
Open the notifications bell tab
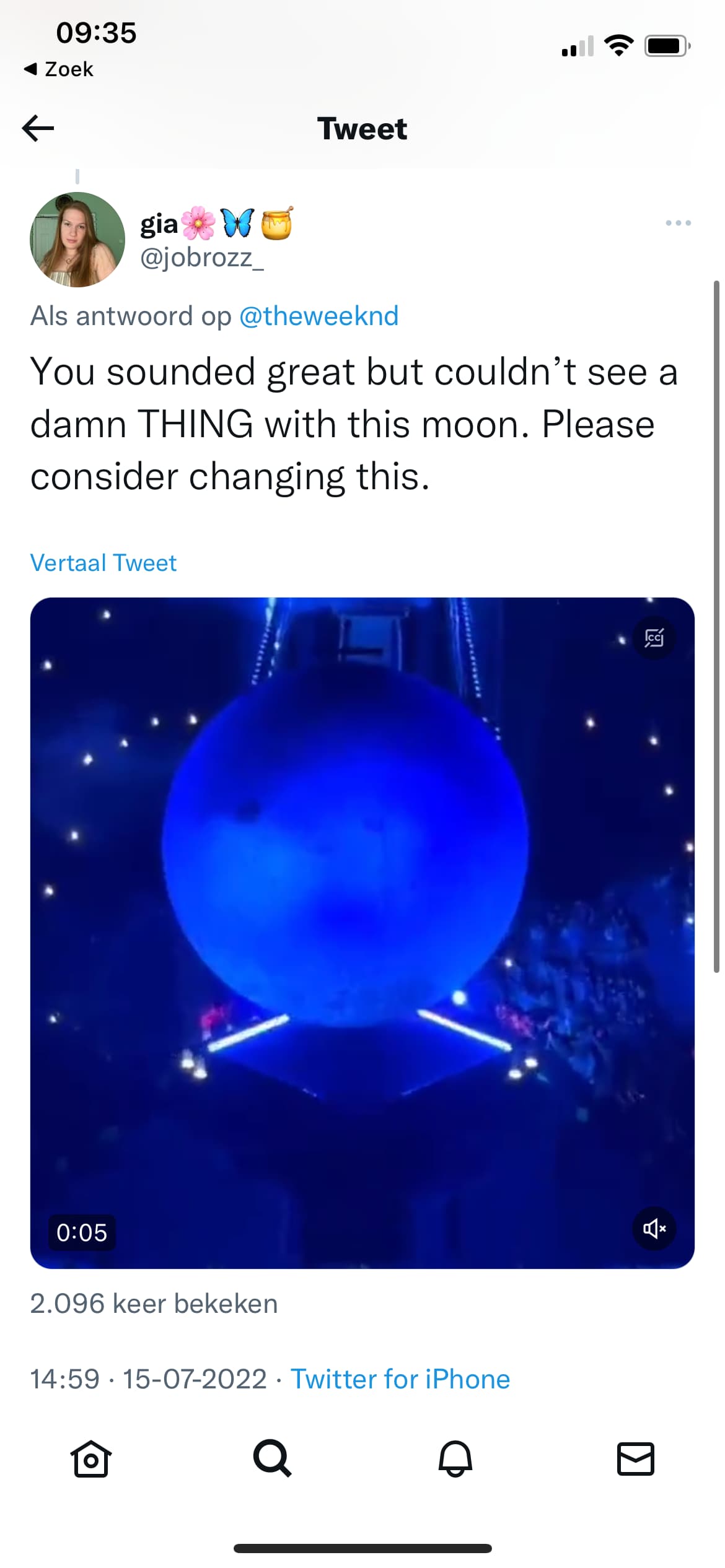point(455,1459)
